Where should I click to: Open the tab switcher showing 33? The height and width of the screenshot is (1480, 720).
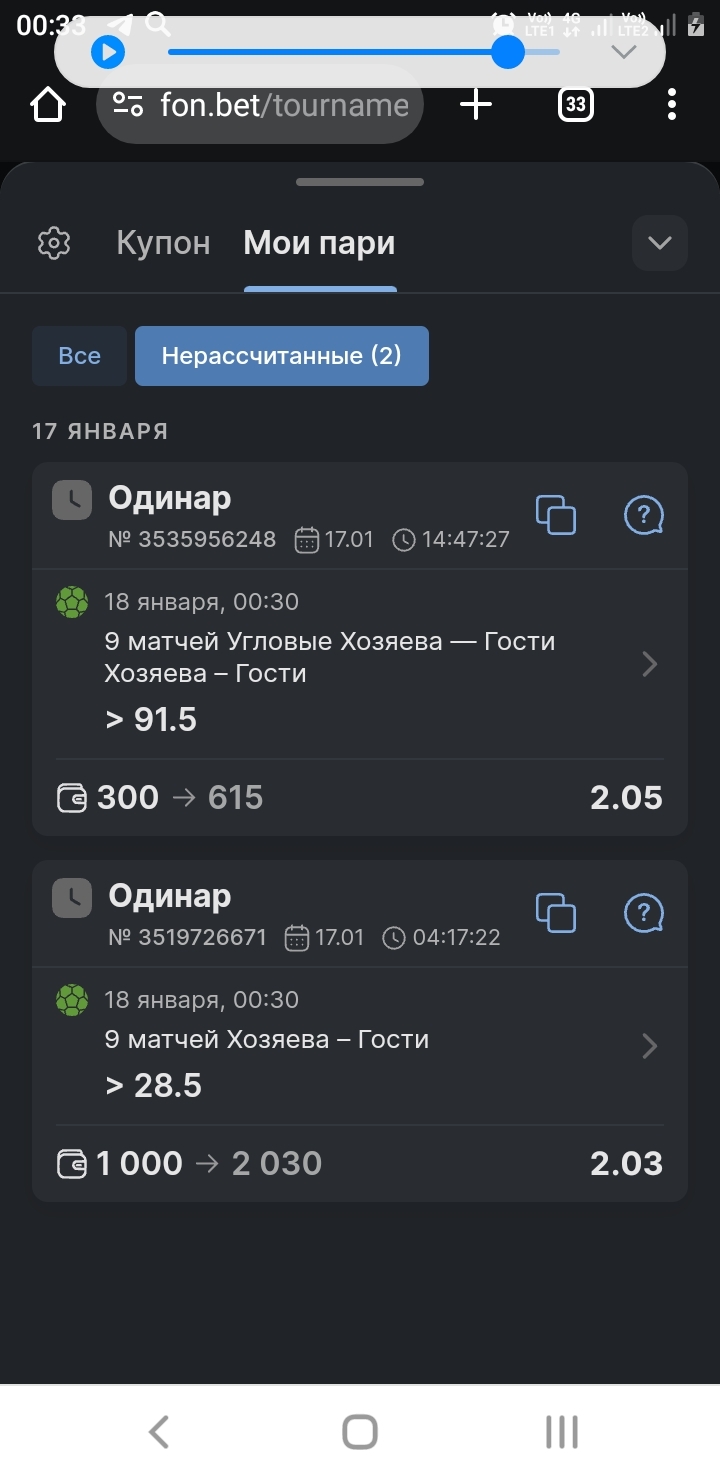pos(575,105)
